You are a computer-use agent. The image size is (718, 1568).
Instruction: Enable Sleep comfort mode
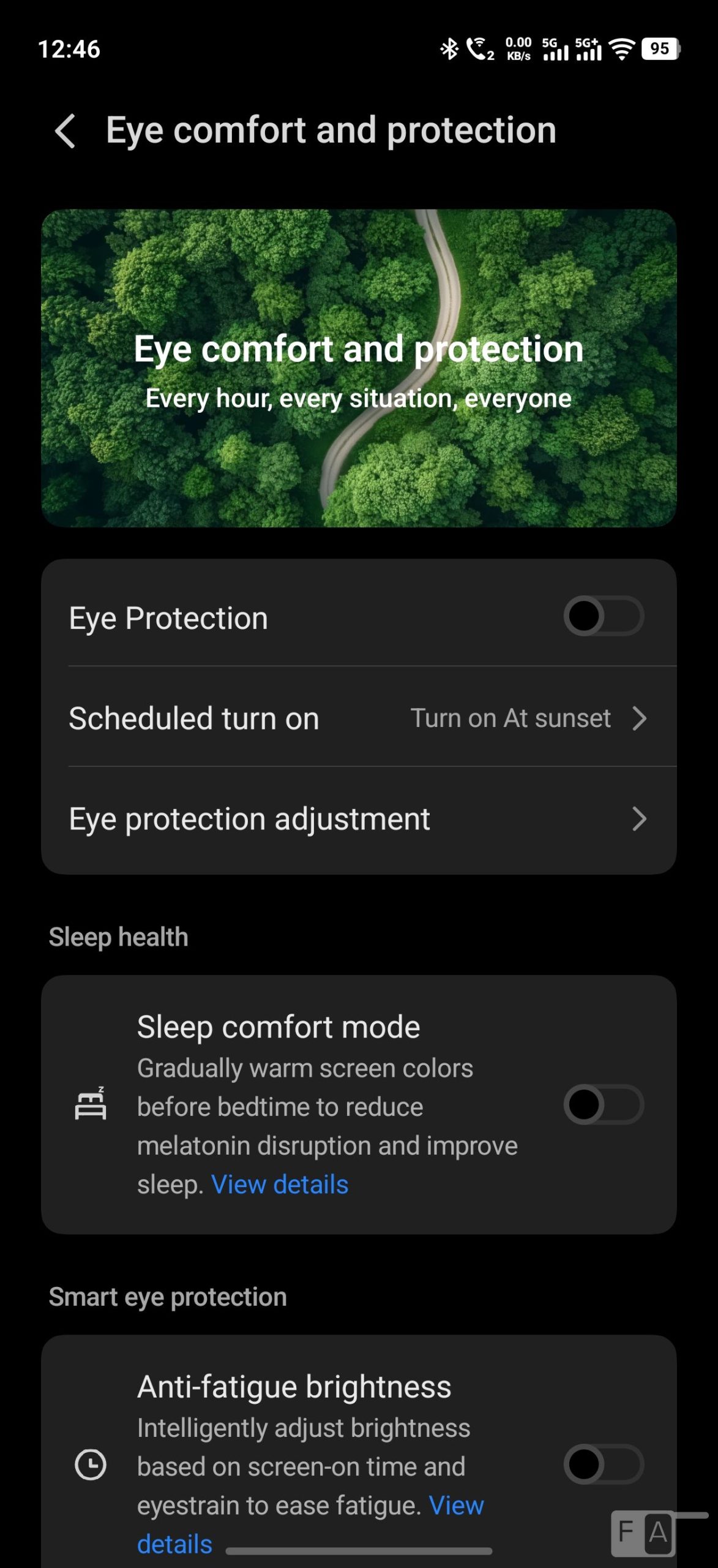[x=603, y=1105]
